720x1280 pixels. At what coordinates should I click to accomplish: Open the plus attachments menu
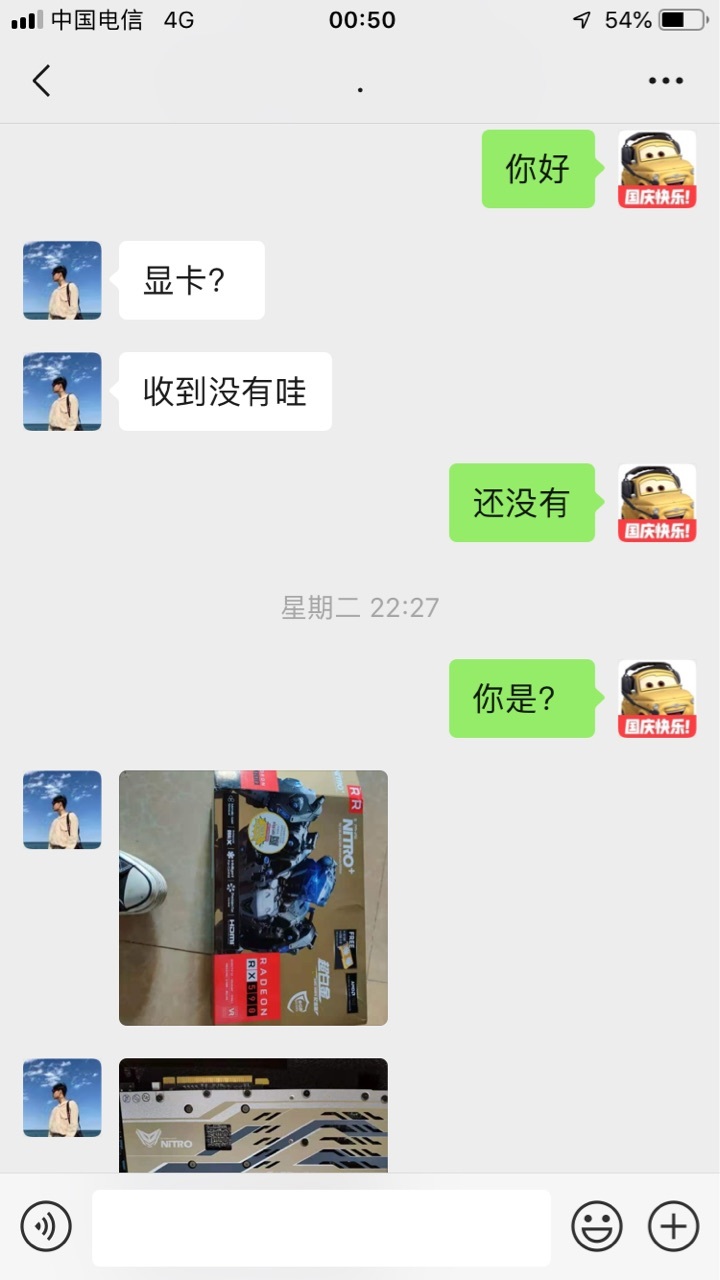point(673,1226)
